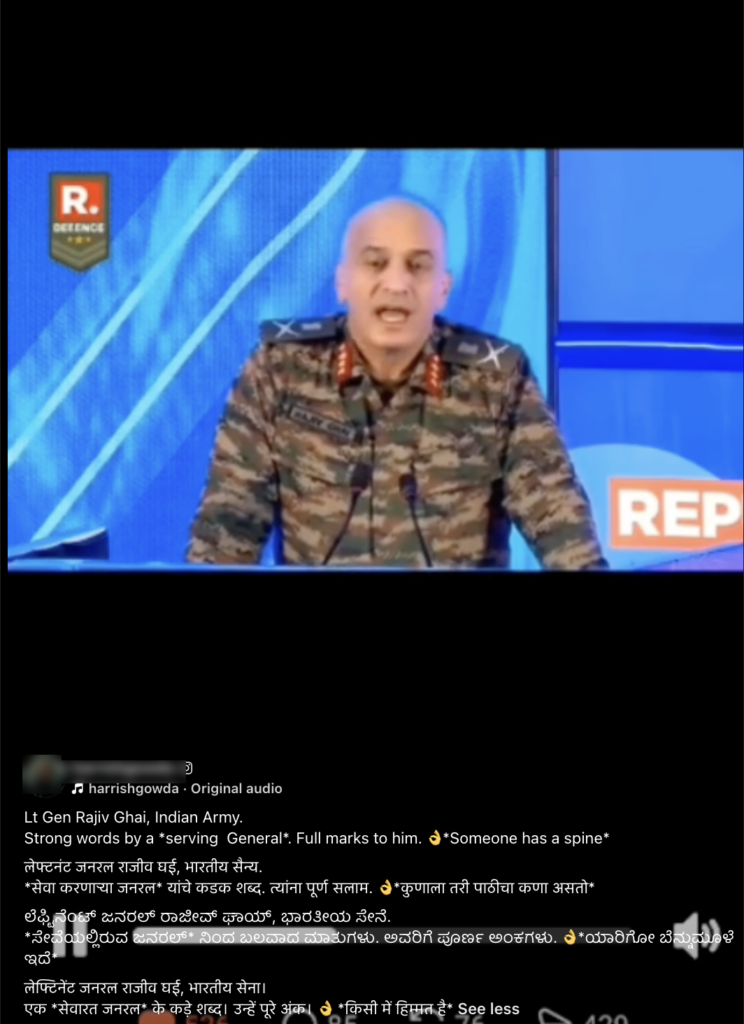The image size is (744, 1024).
Task: Collapse the caption with See less
Action: point(488,1009)
